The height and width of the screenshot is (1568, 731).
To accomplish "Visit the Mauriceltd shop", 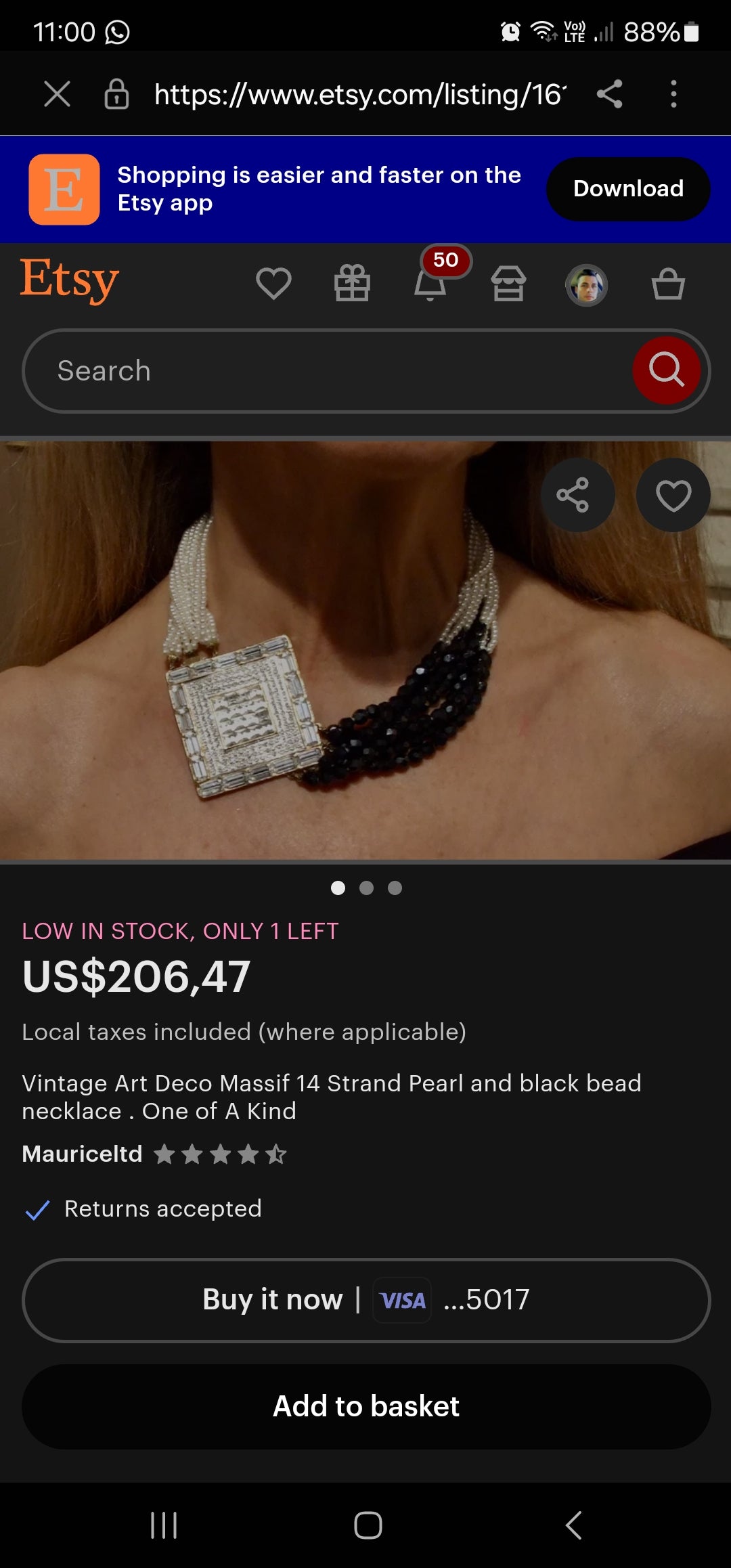I will point(82,1154).
